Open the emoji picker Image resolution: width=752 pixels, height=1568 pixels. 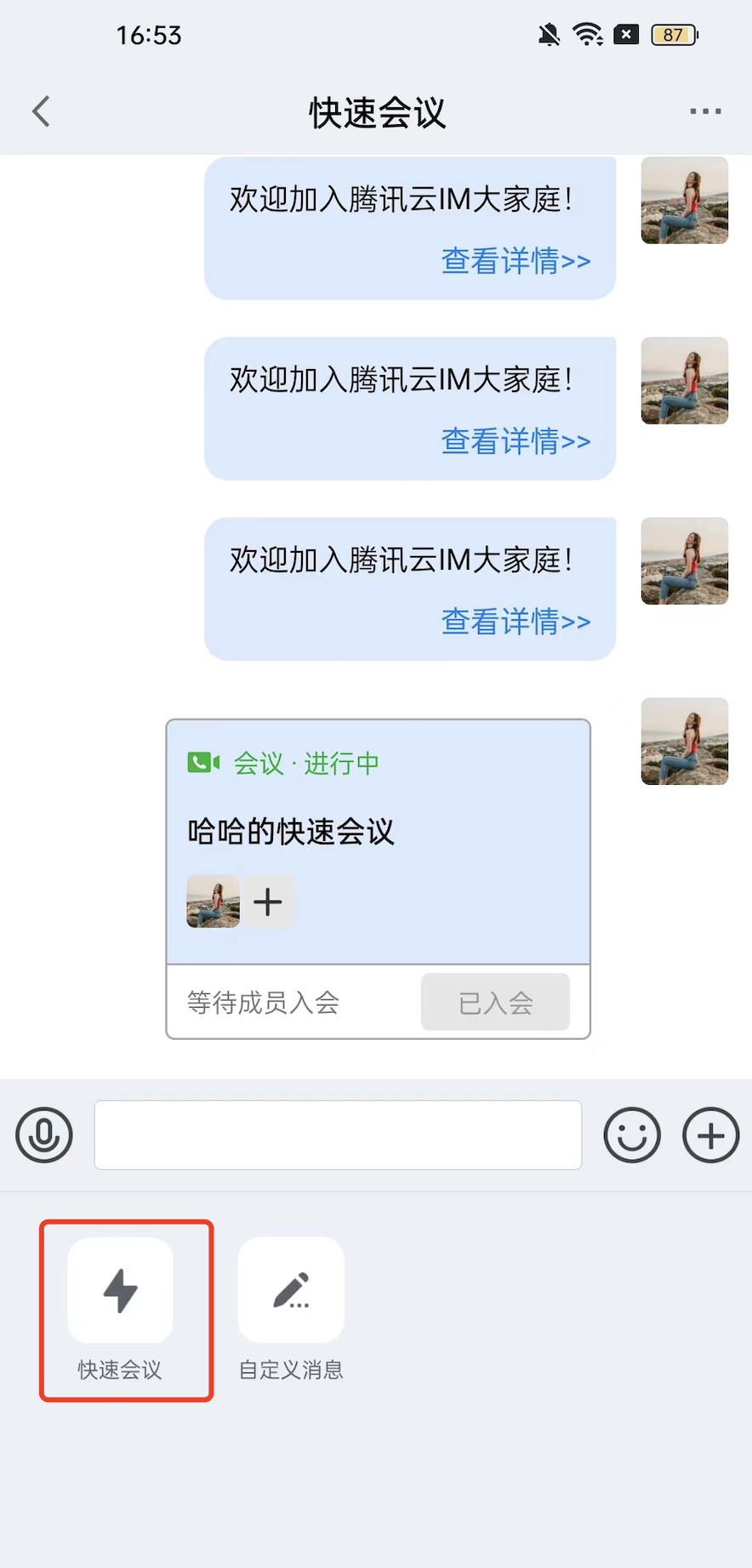632,1135
